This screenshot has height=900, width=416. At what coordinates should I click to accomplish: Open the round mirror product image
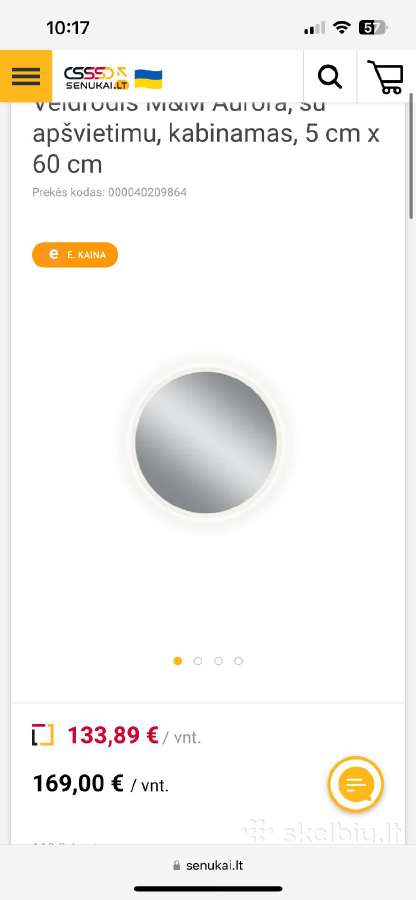coord(206,442)
